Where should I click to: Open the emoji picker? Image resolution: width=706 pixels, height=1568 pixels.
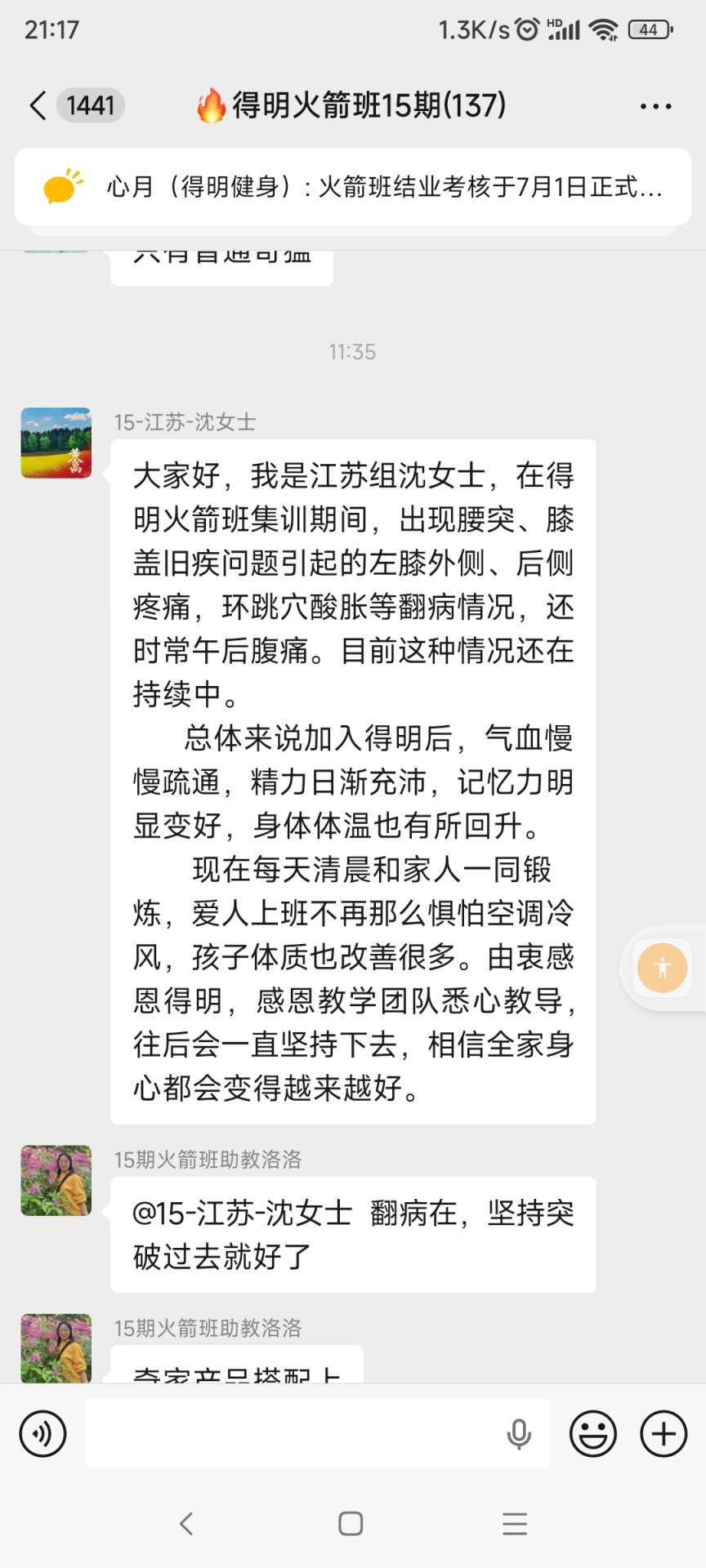[593, 1433]
